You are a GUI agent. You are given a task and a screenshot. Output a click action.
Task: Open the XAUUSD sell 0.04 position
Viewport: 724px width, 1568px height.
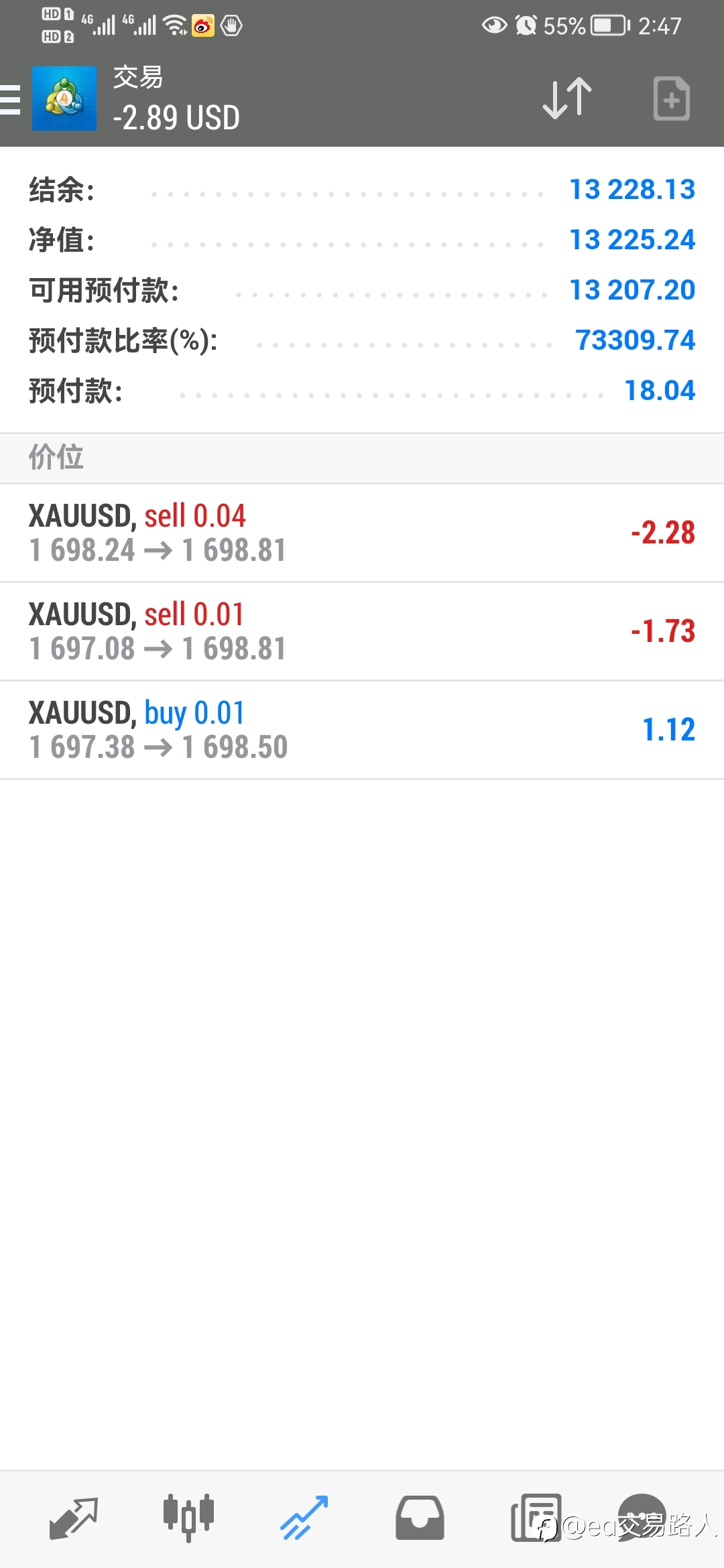point(362,533)
